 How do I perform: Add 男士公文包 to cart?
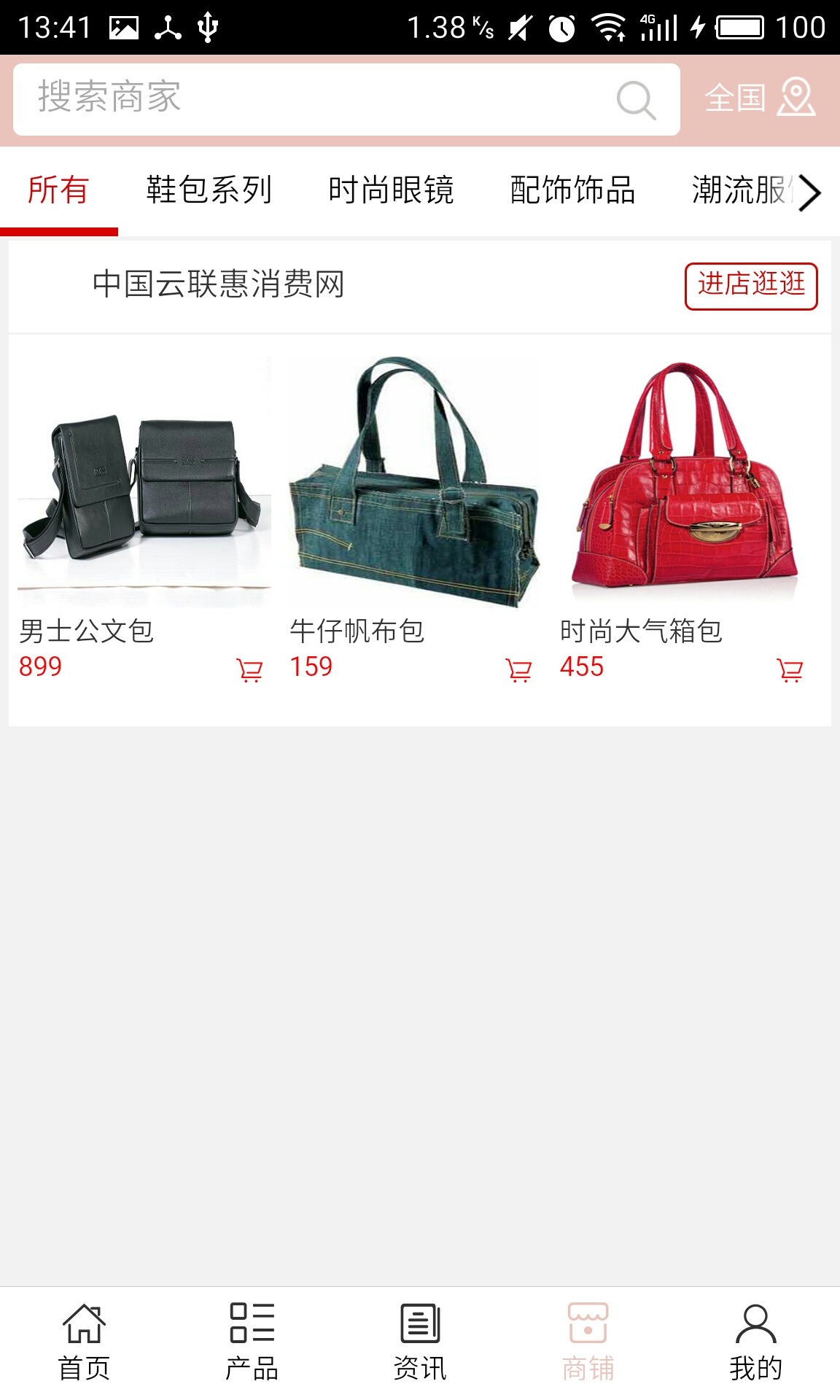tap(249, 669)
